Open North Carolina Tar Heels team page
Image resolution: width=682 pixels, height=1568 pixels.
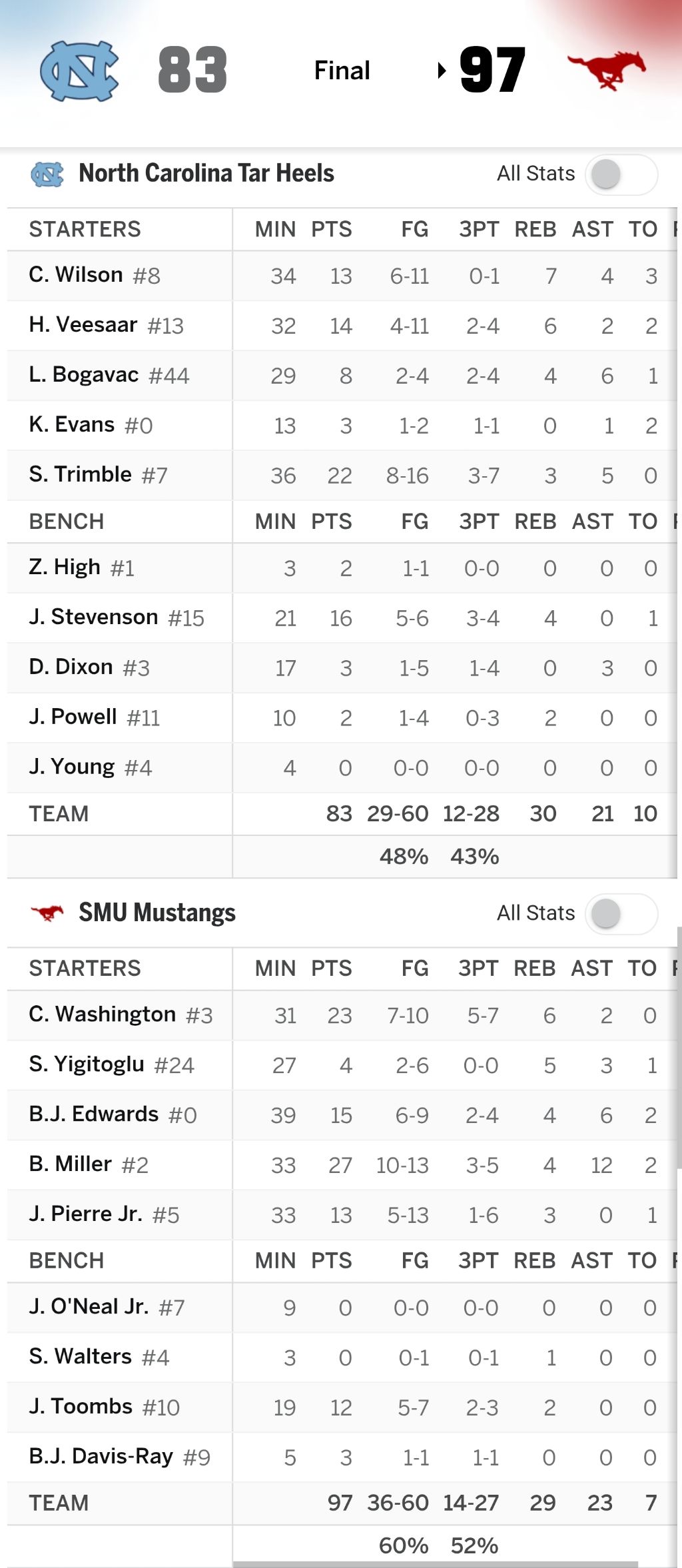[x=206, y=173]
